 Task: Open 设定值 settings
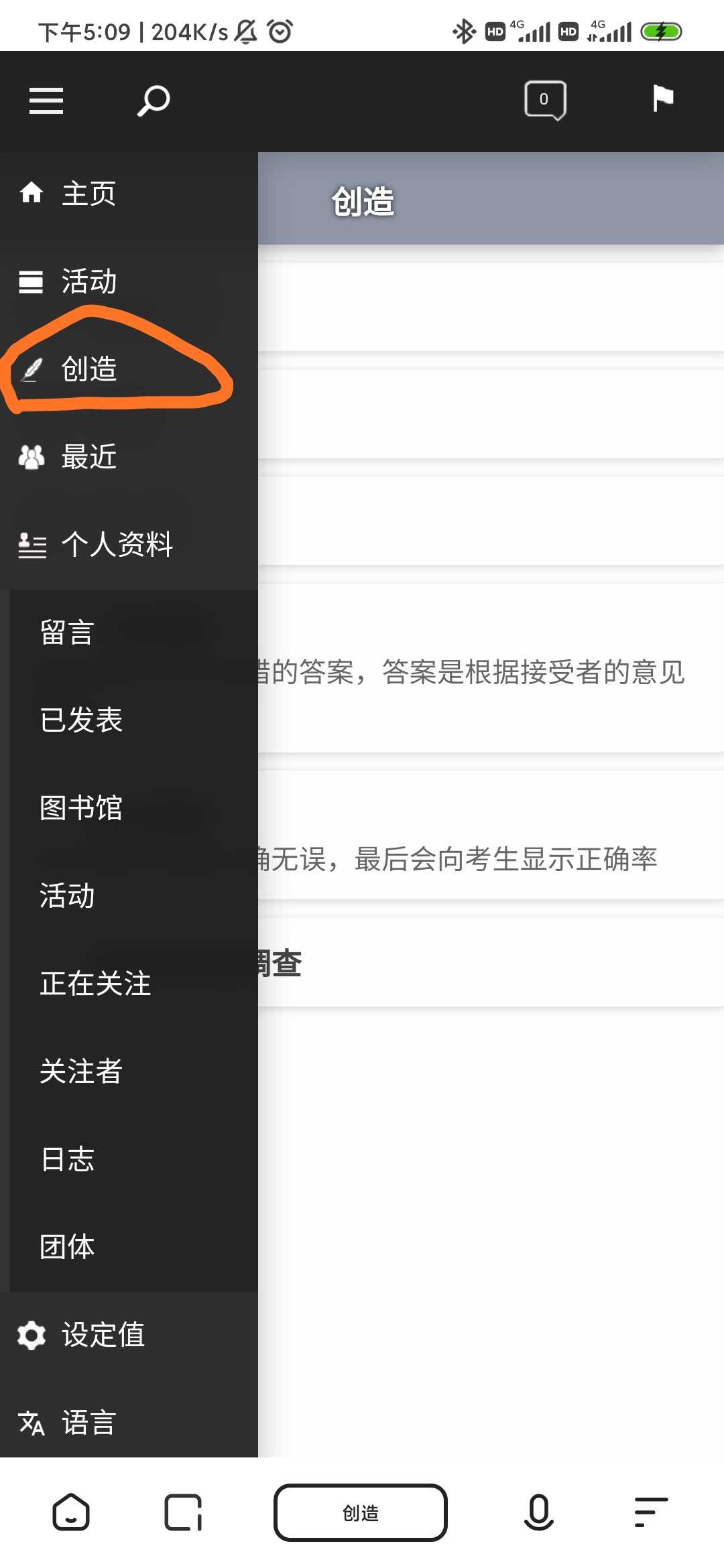click(129, 1335)
